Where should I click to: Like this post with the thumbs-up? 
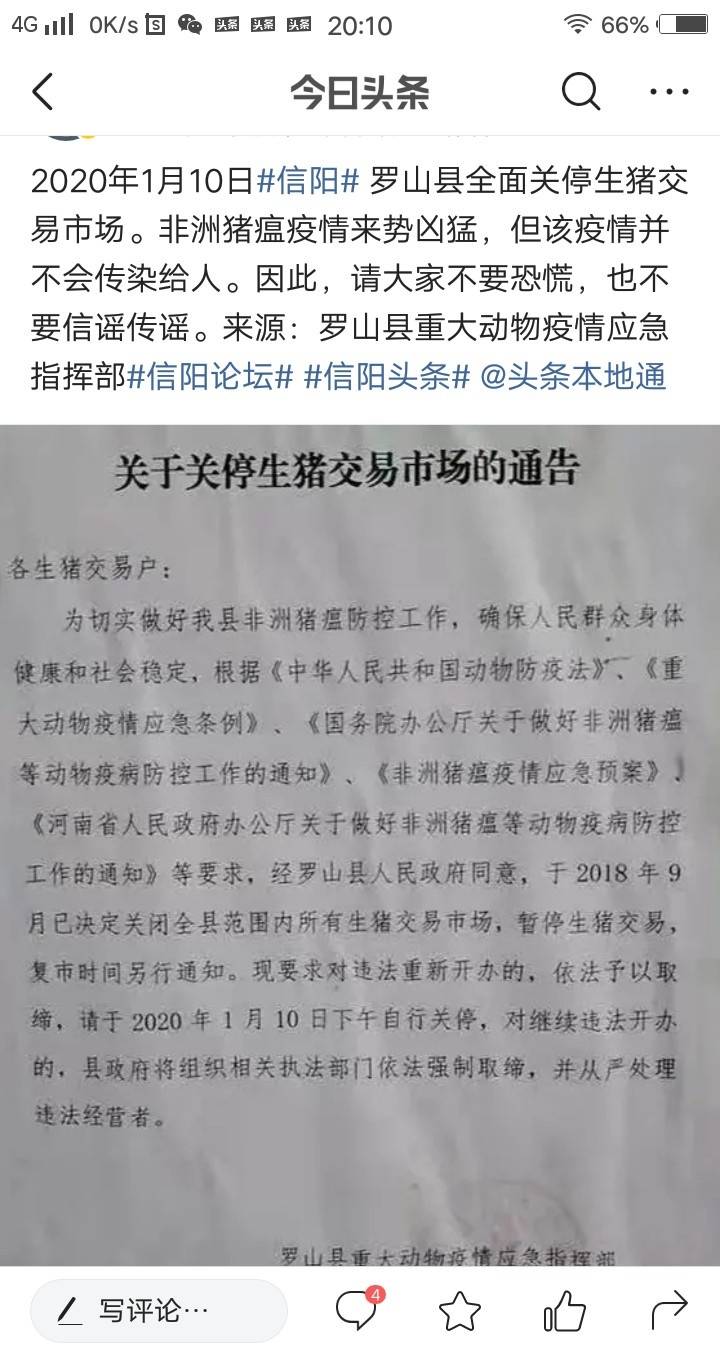click(564, 1310)
